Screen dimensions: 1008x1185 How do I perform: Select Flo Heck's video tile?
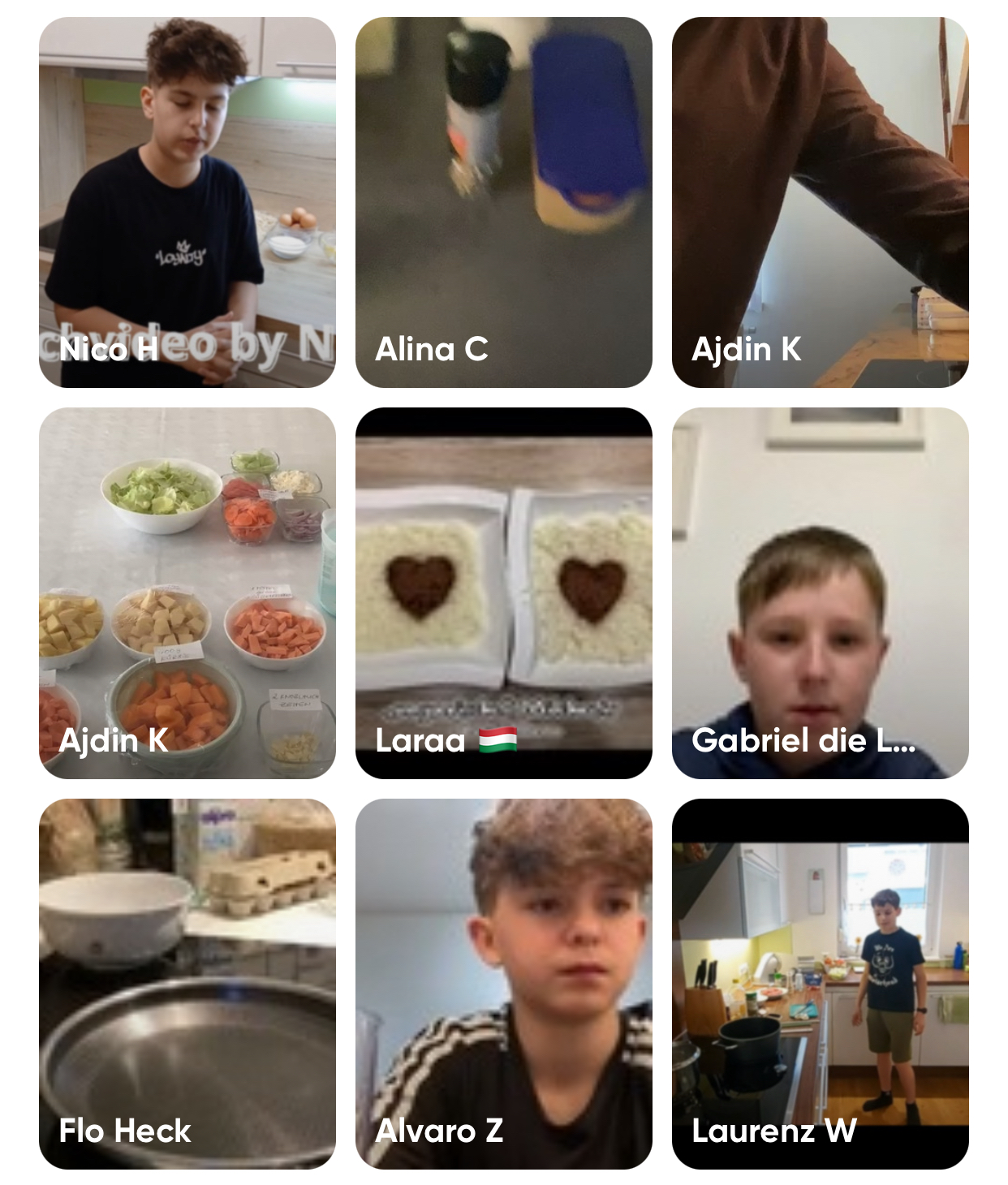click(x=187, y=984)
